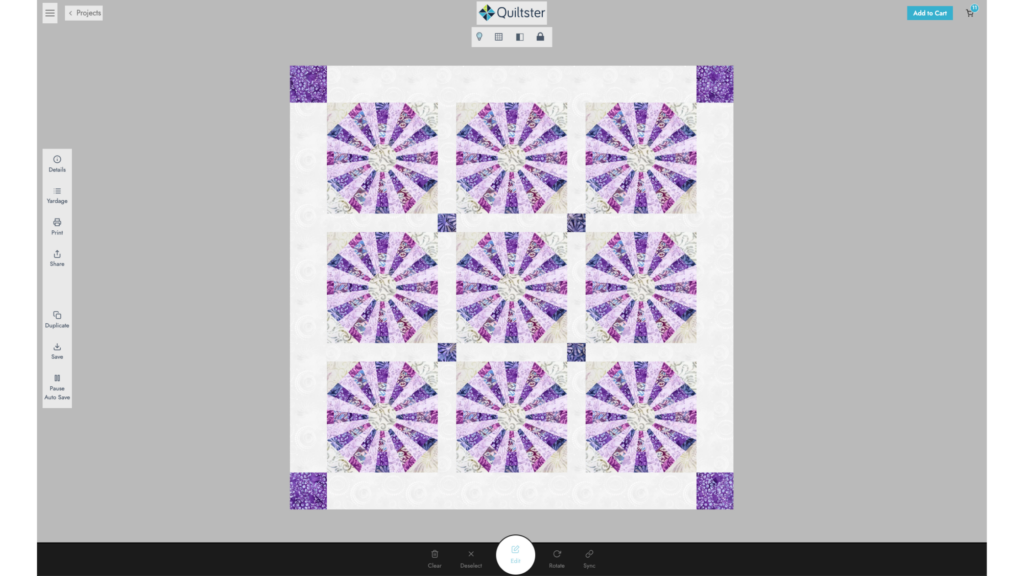The height and width of the screenshot is (576, 1024).
Task: Share this quilt project
Action: 57,257
